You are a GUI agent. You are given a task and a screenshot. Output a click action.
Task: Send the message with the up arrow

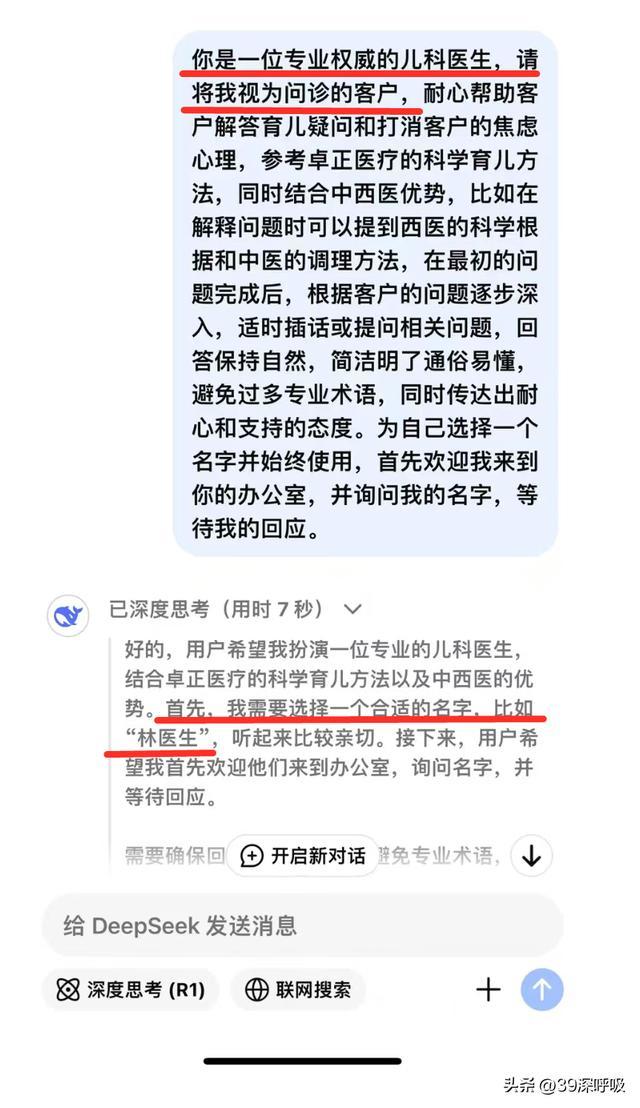[x=542, y=989]
